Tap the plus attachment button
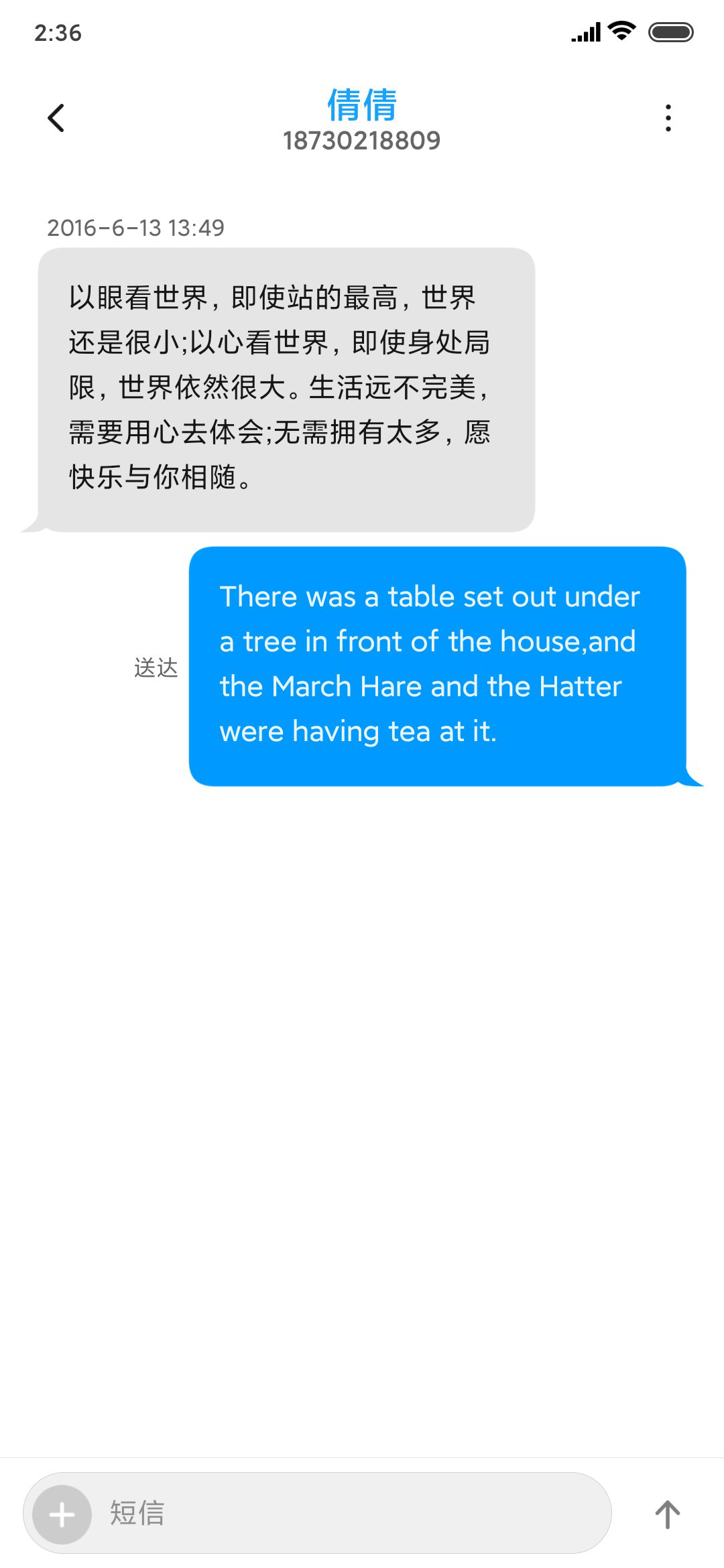The width and height of the screenshot is (724, 1568). [x=62, y=1514]
